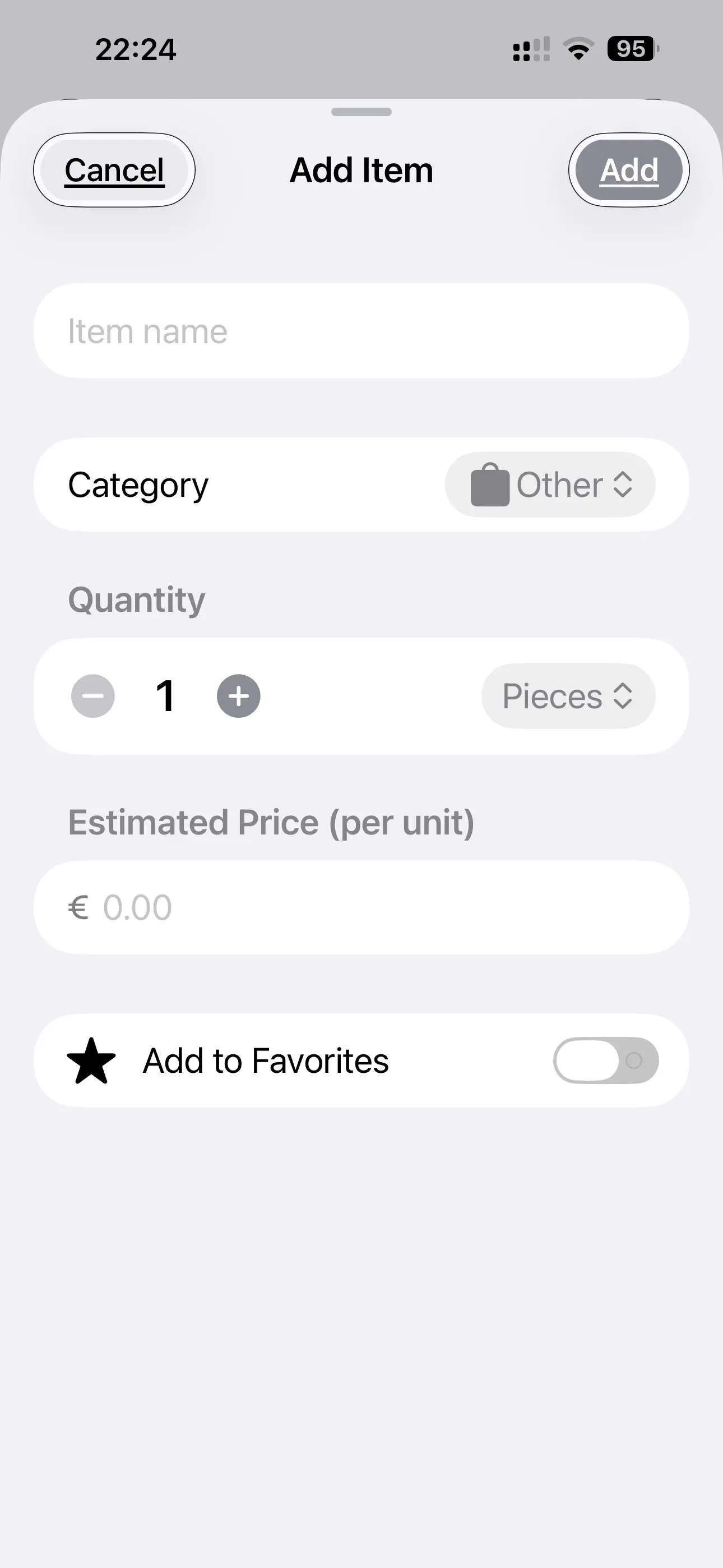This screenshot has width=723, height=1568.
Task: Tap the plus icon to increase quantity
Action: (238, 696)
